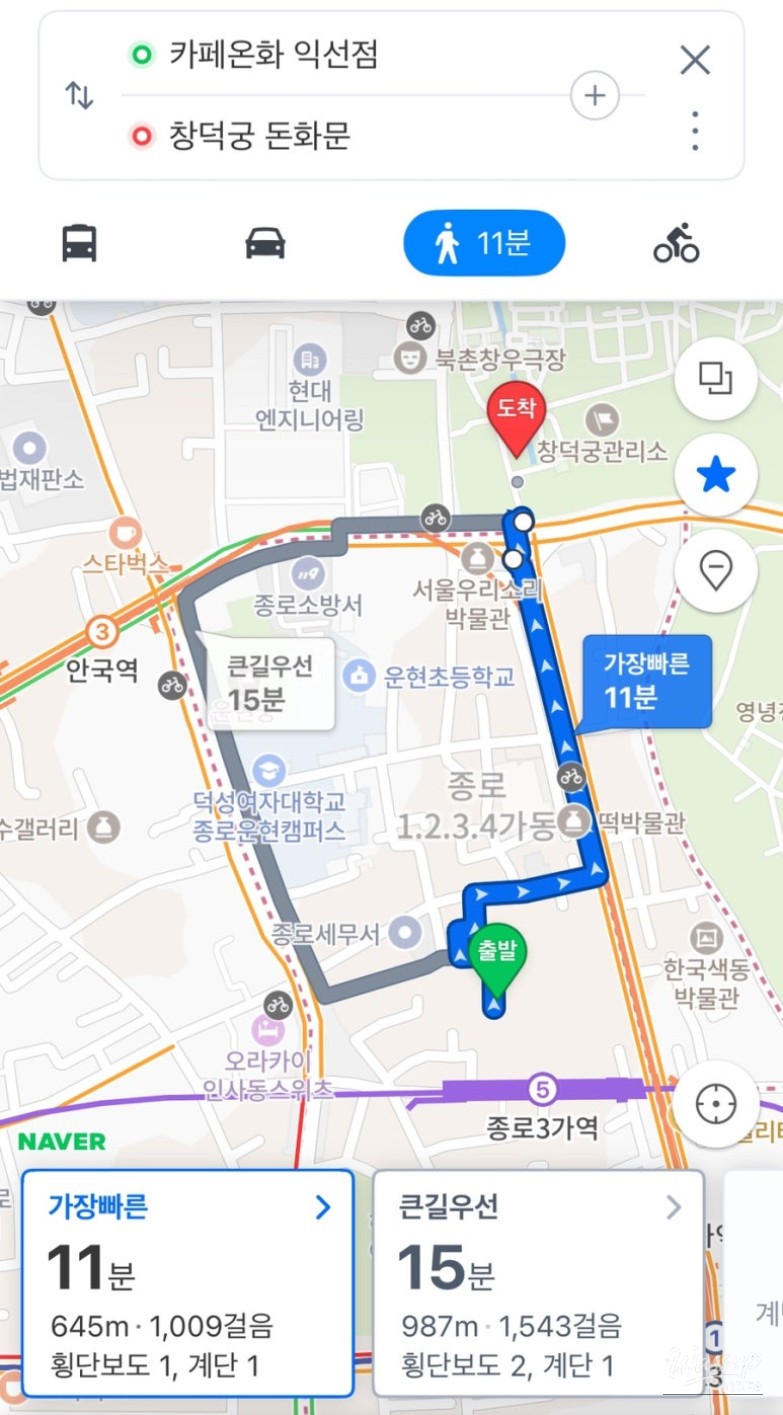783x1415 pixels.
Task: Close the route search
Action: (x=695, y=60)
